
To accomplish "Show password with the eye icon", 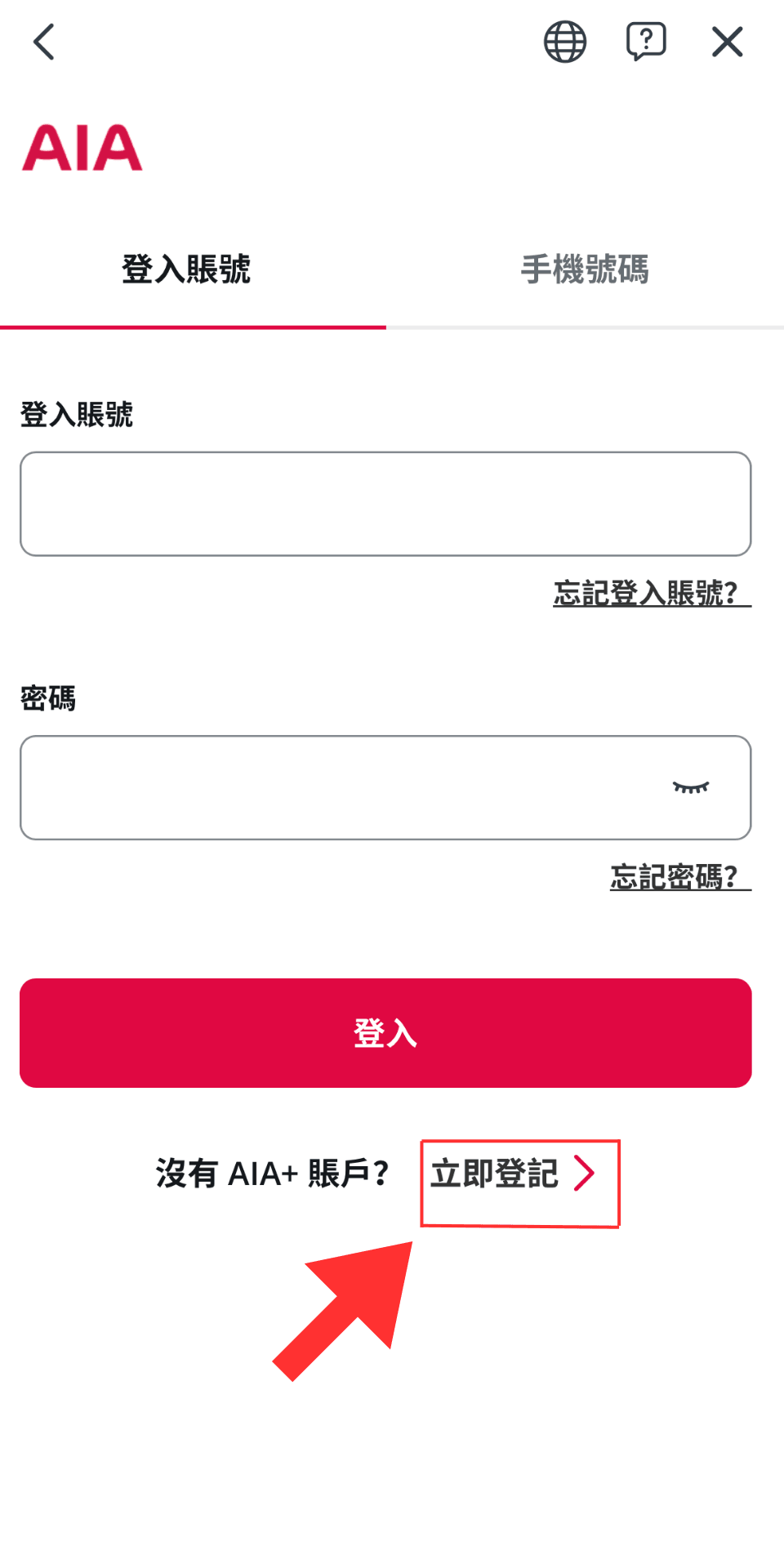I will click(691, 787).
